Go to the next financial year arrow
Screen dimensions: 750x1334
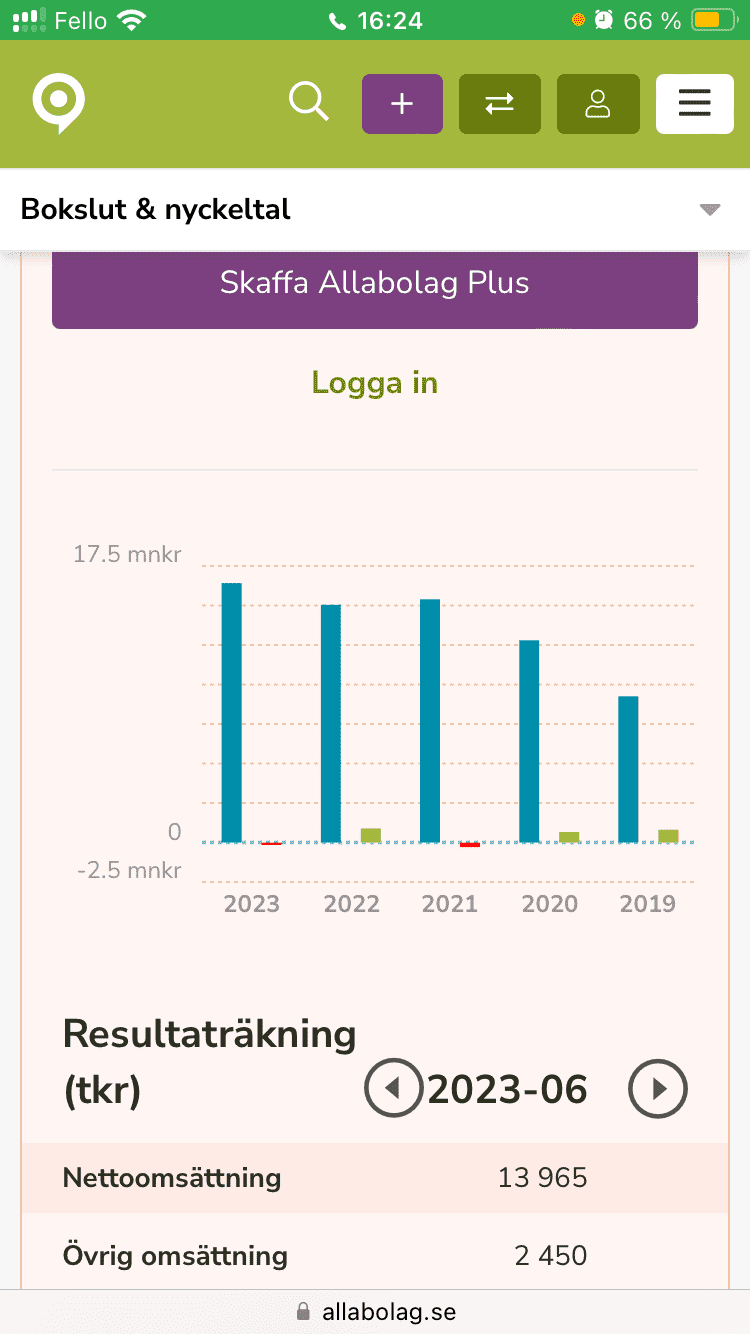pos(658,1088)
